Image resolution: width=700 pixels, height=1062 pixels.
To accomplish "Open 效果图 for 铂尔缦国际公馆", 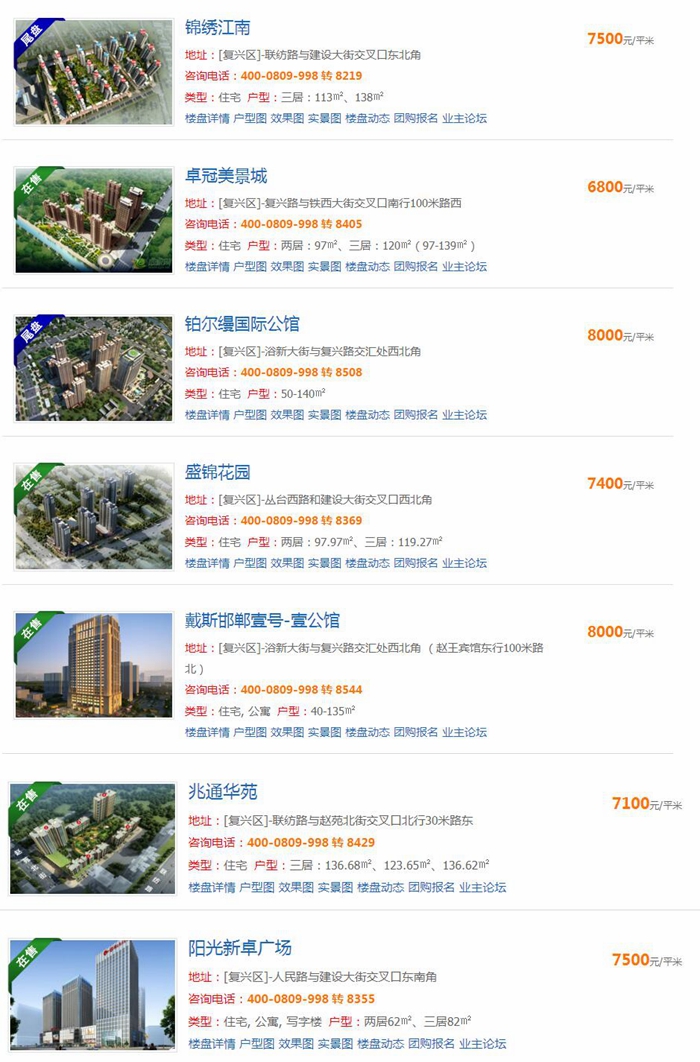I will pos(287,415).
